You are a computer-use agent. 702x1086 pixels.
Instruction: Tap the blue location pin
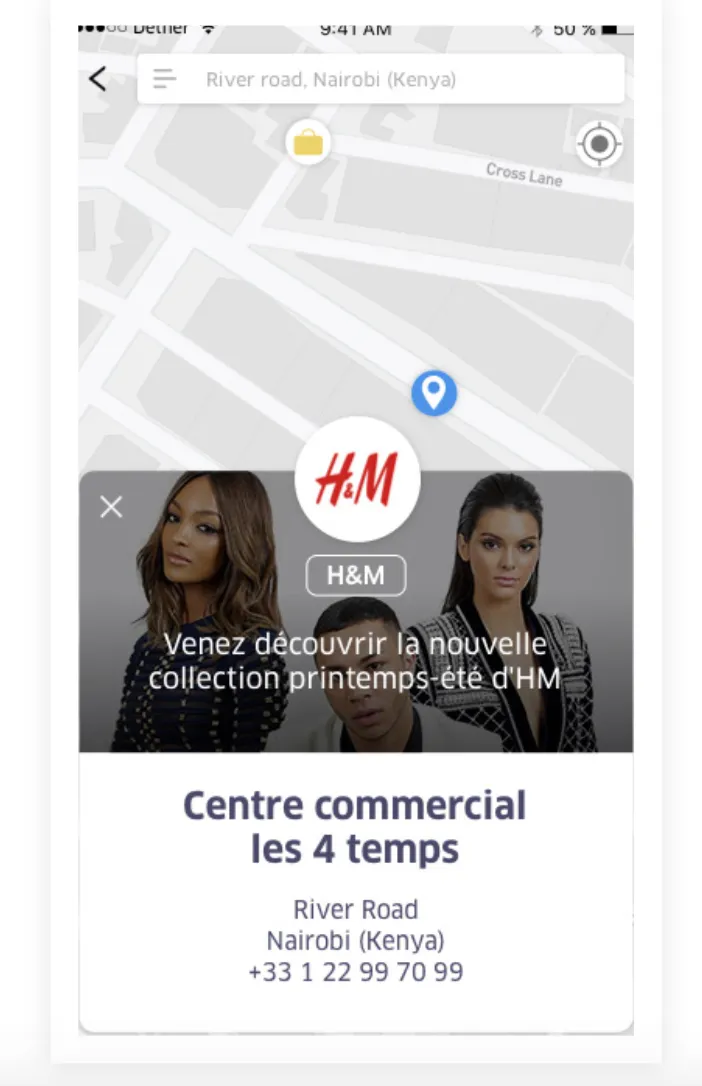(434, 392)
